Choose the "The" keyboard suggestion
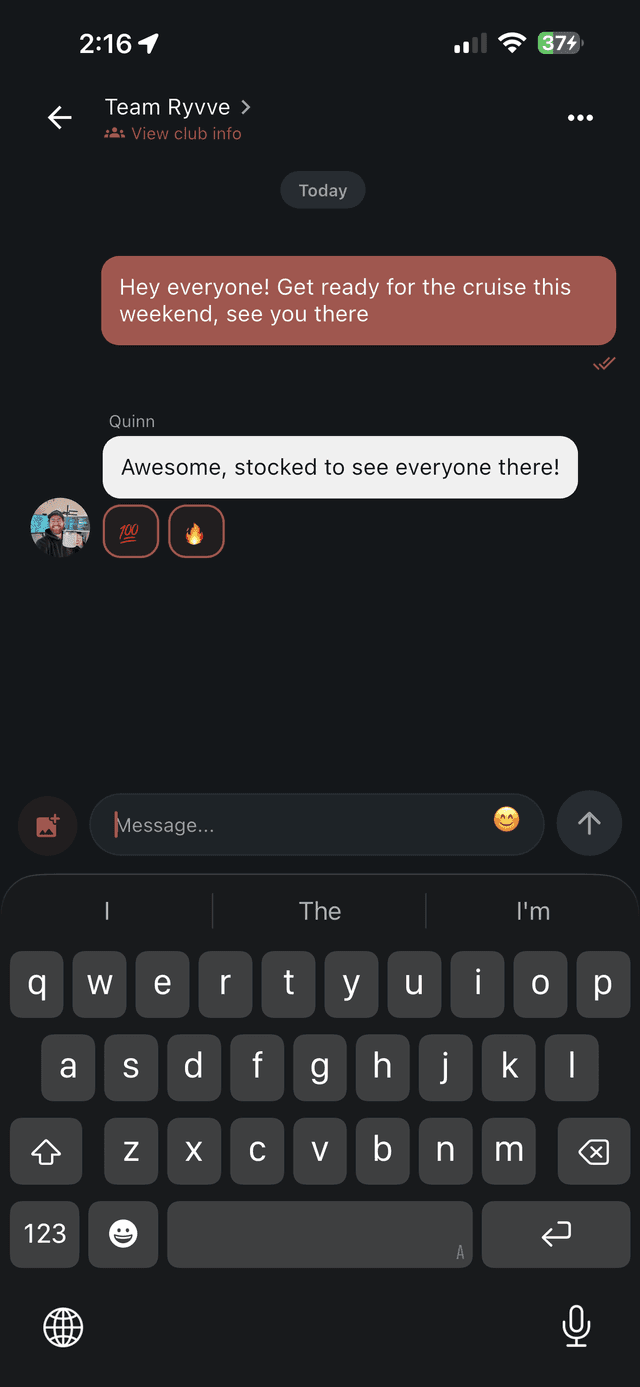Viewport: 640px width, 1387px height. (320, 911)
